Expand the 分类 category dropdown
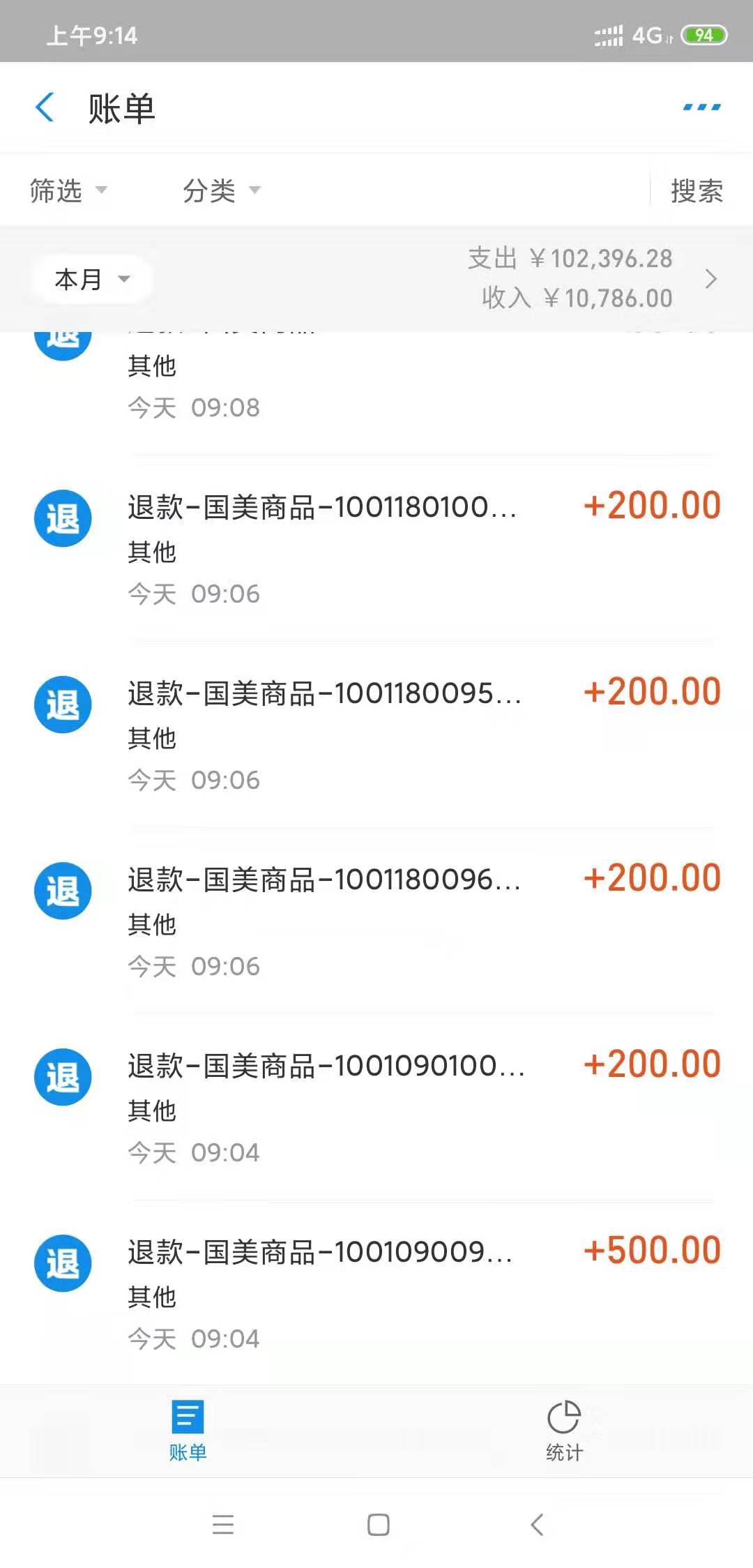This screenshot has width=753, height=1568. pyautogui.click(x=222, y=190)
